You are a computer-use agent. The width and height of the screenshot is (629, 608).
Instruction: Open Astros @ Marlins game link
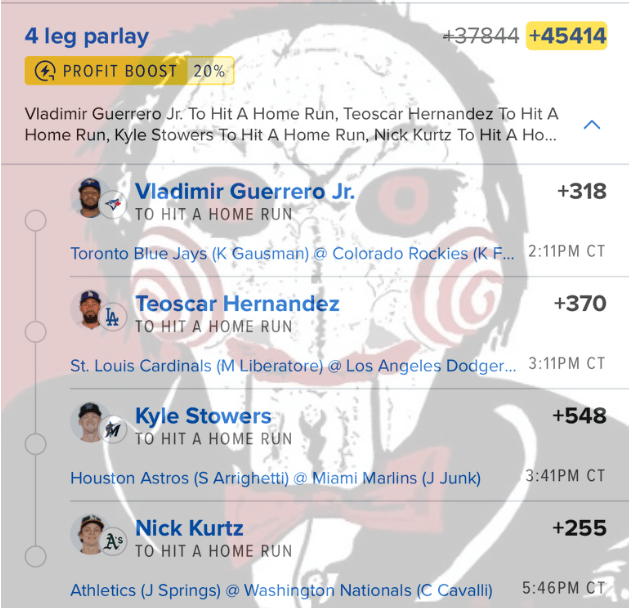(290, 479)
